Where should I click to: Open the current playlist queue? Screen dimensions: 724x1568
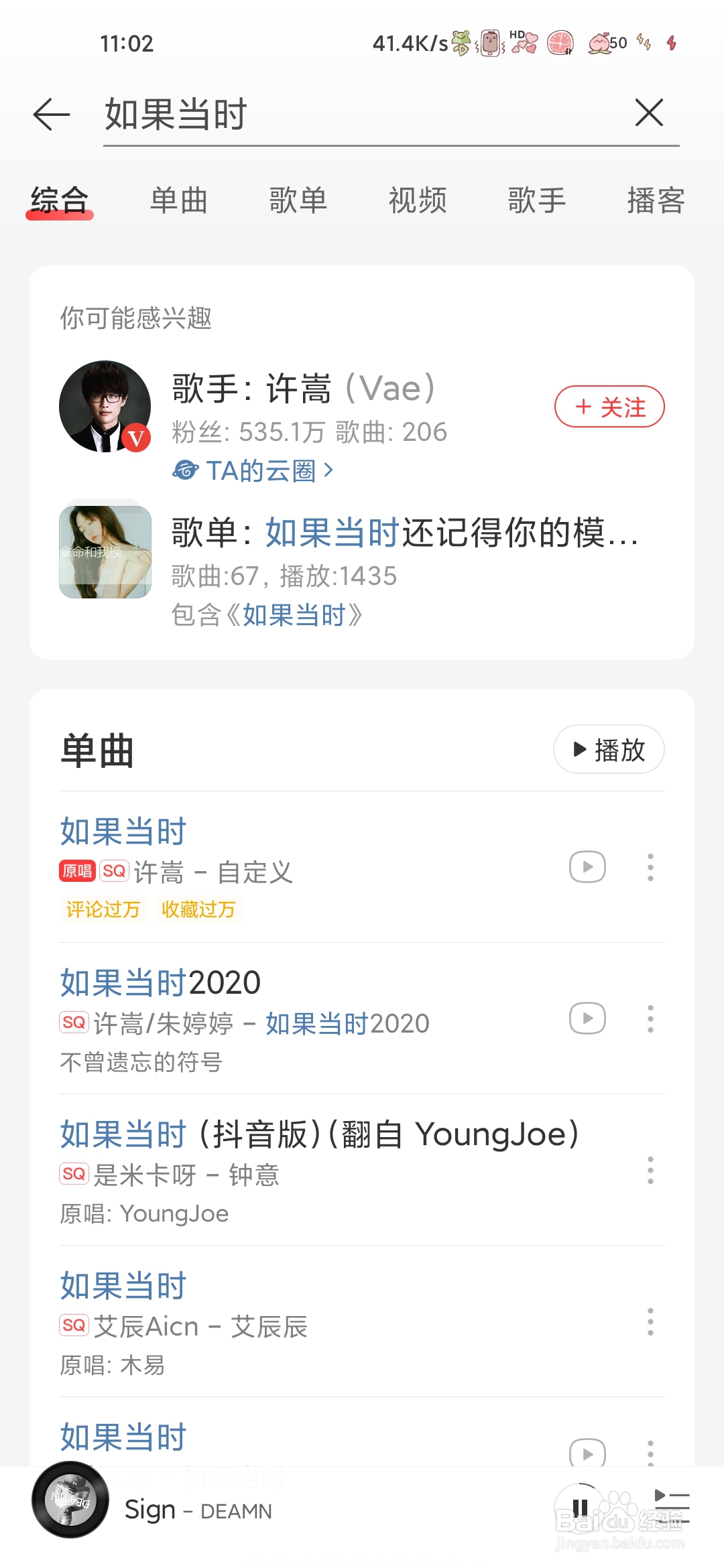672,1509
